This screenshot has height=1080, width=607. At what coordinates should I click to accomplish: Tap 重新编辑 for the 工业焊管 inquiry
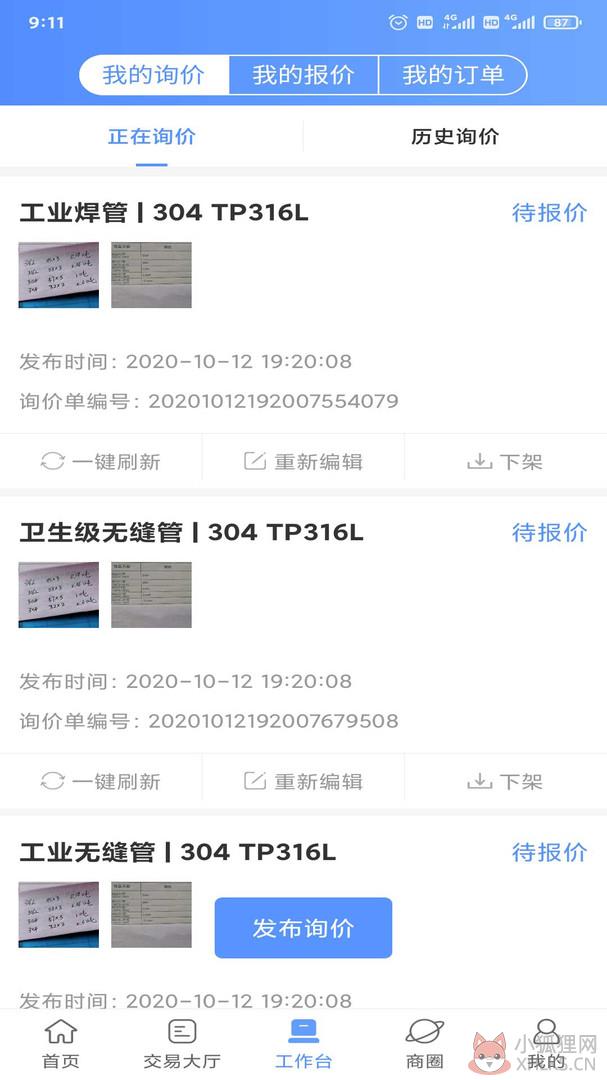[x=303, y=461]
